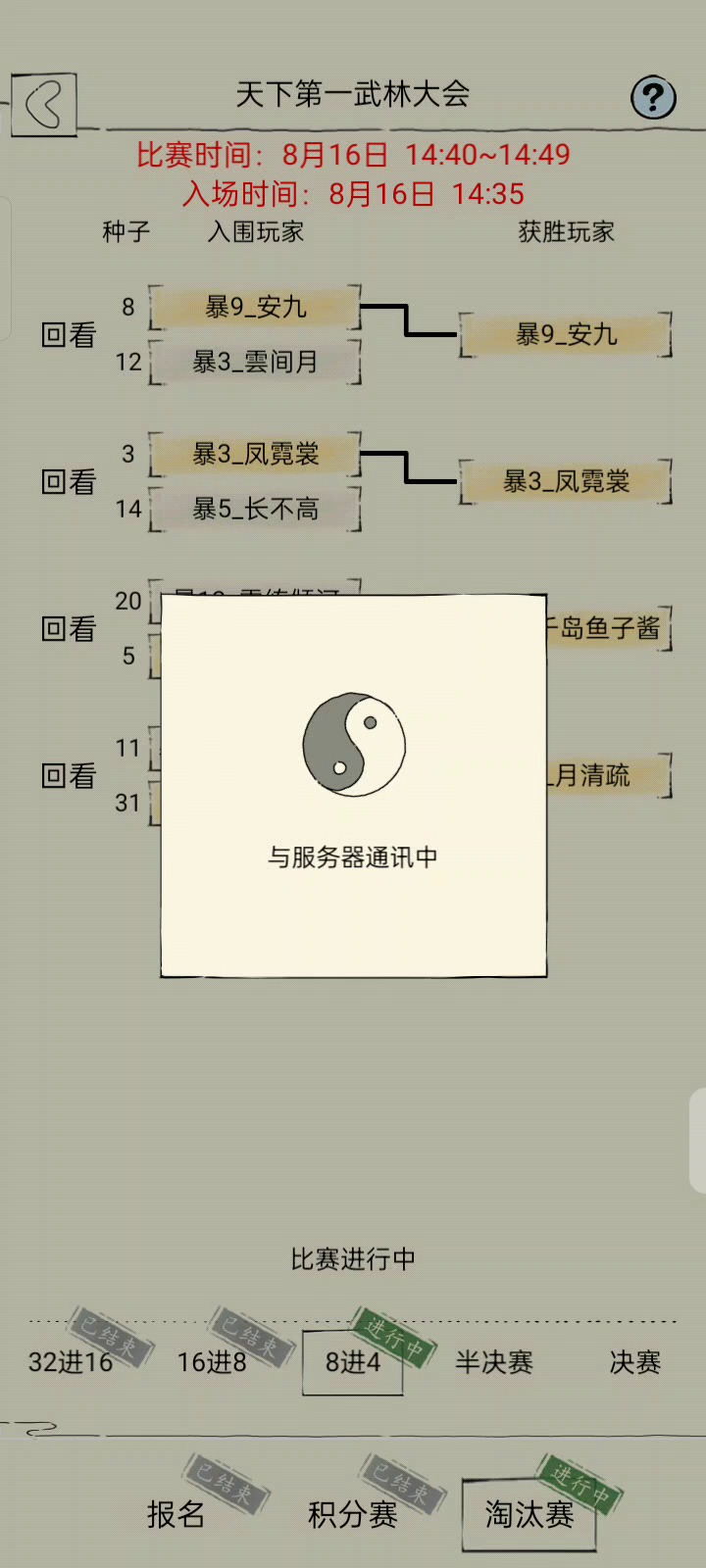This screenshot has width=706, height=1568.
Task: Go back using the top-left arrow
Action: (44, 103)
